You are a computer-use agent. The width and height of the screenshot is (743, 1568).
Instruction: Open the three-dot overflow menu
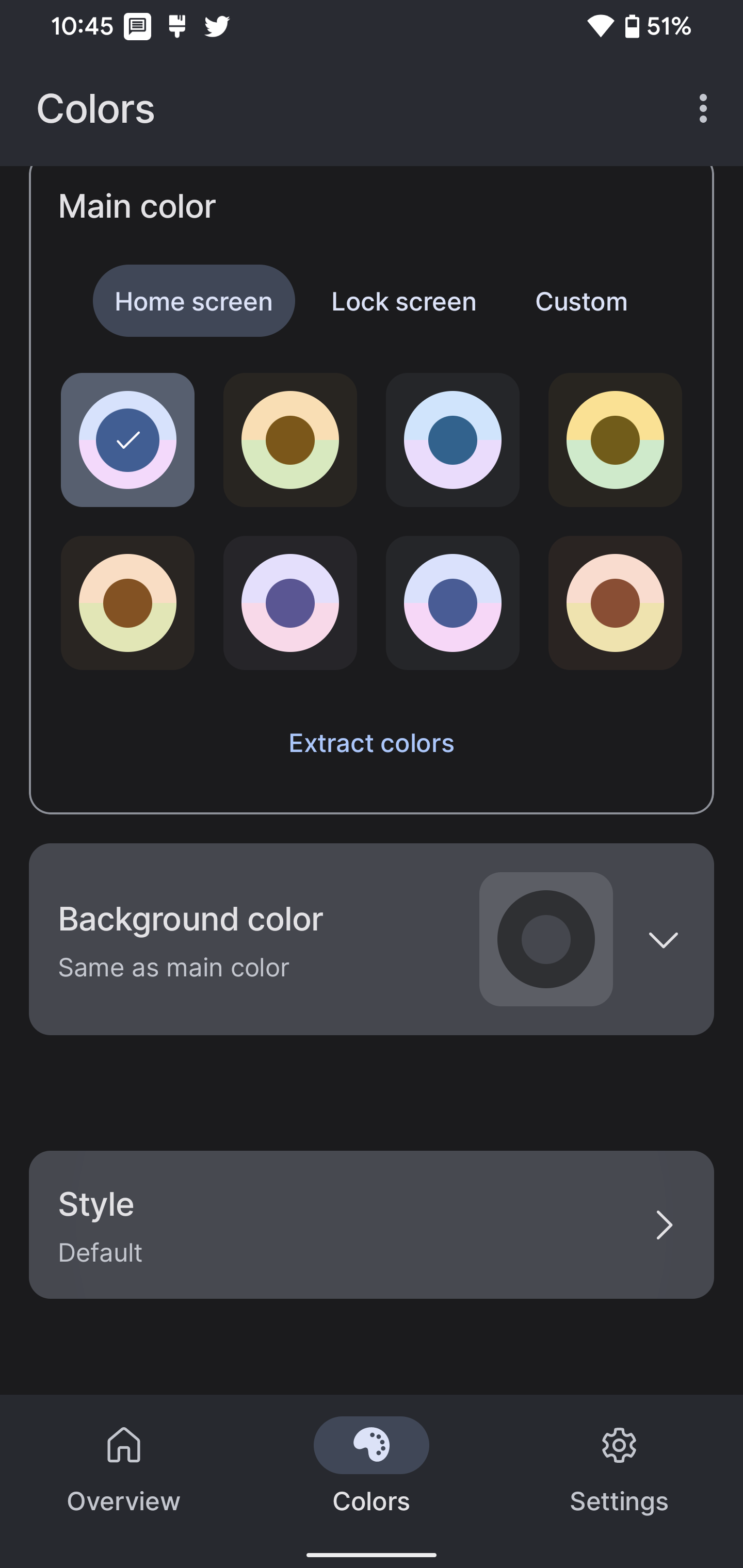[x=703, y=109]
